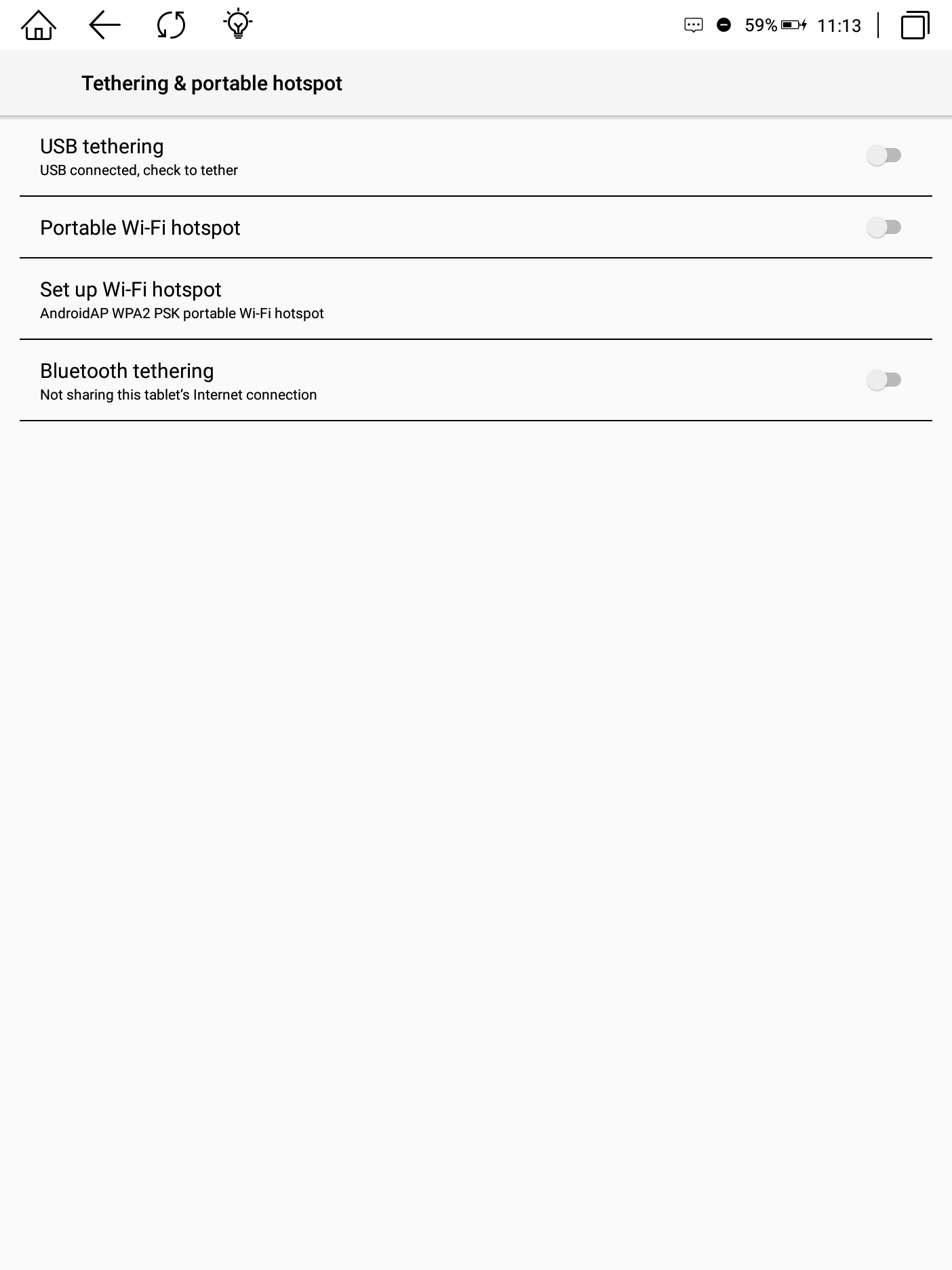The image size is (952, 1270).
Task: Turn on Portable Wi-Fi hotspot
Action: (x=884, y=227)
